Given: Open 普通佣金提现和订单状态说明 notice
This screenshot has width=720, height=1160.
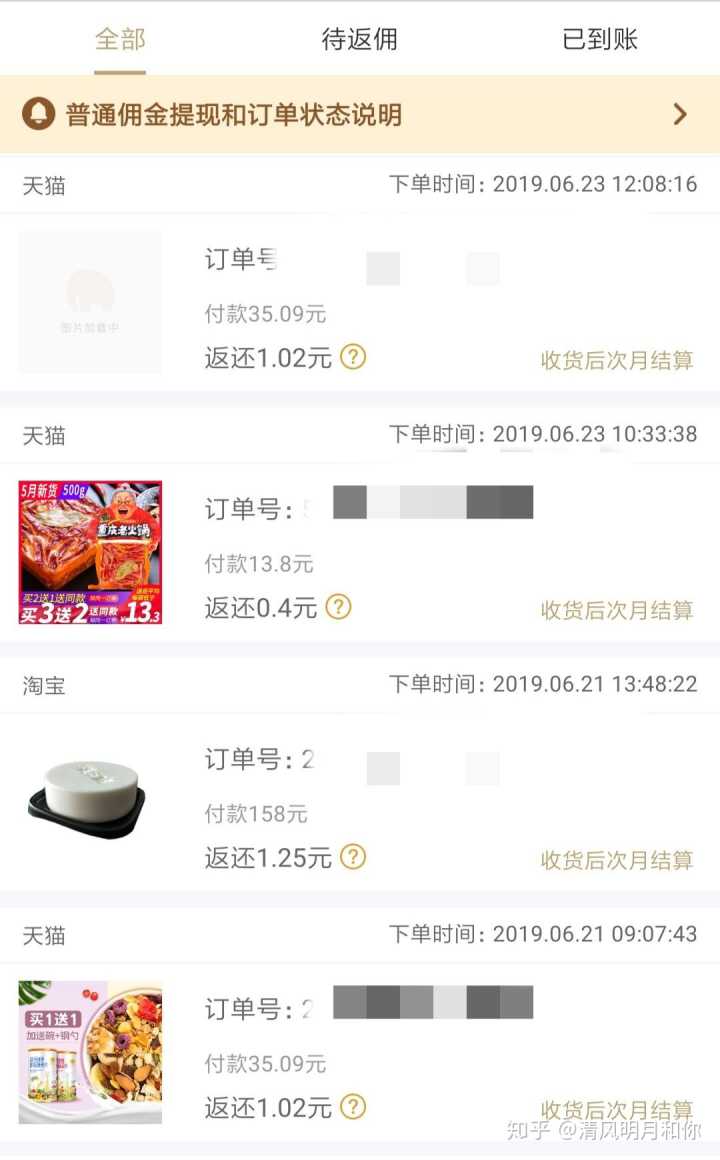Looking at the screenshot, I should click(x=360, y=114).
